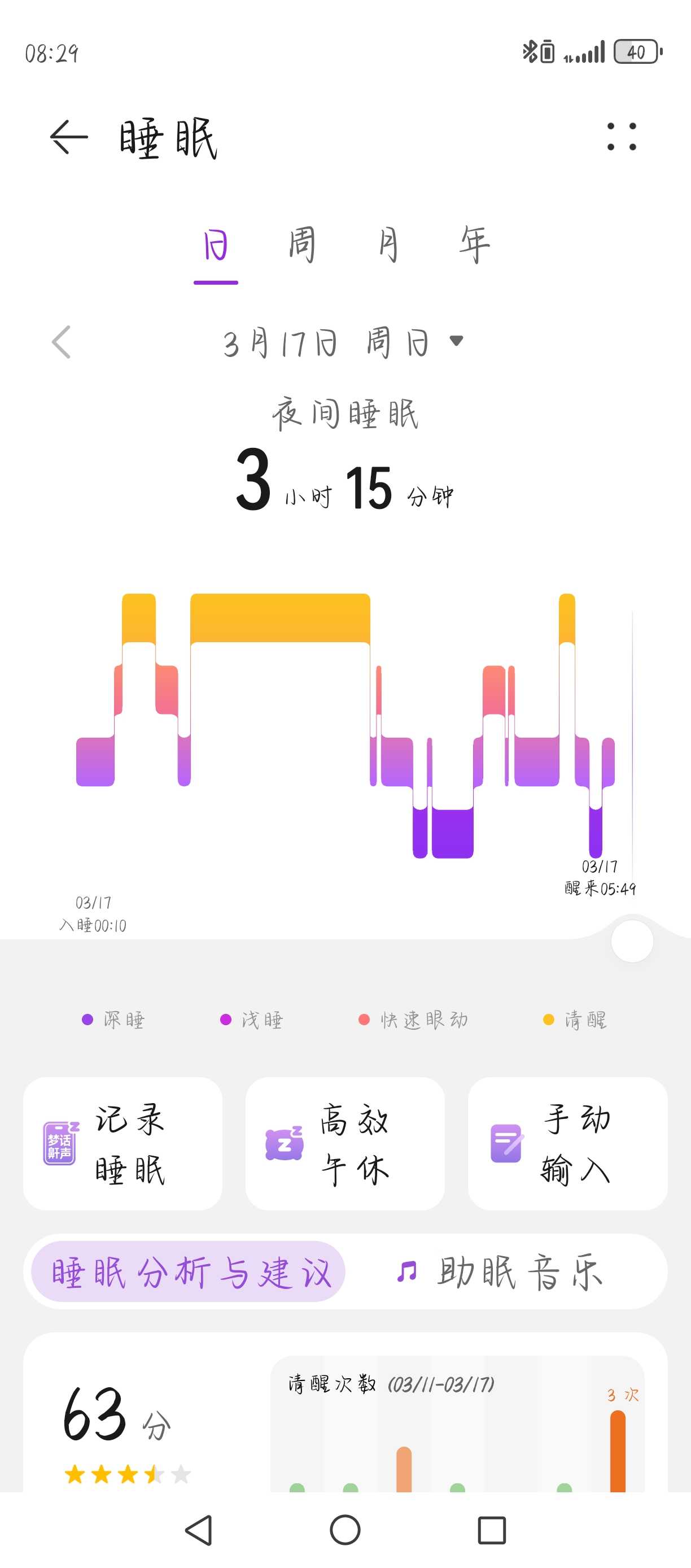This screenshot has height=1568, width=691.
Task: Open the four-dot more menu
Action: point(622,136)
